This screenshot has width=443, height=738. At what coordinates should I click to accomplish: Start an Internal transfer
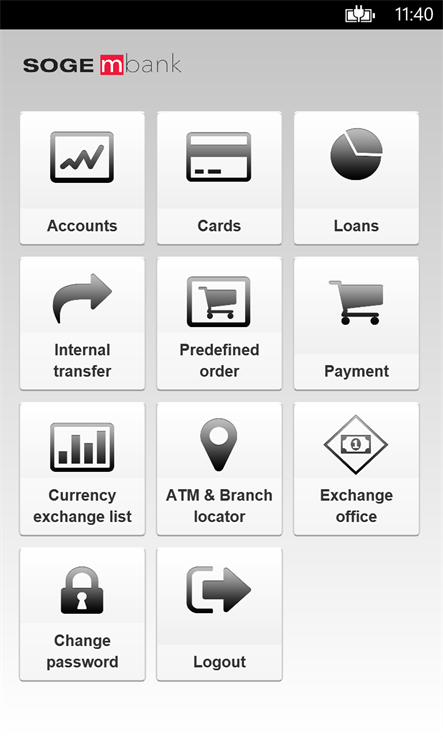click(82, 323)
